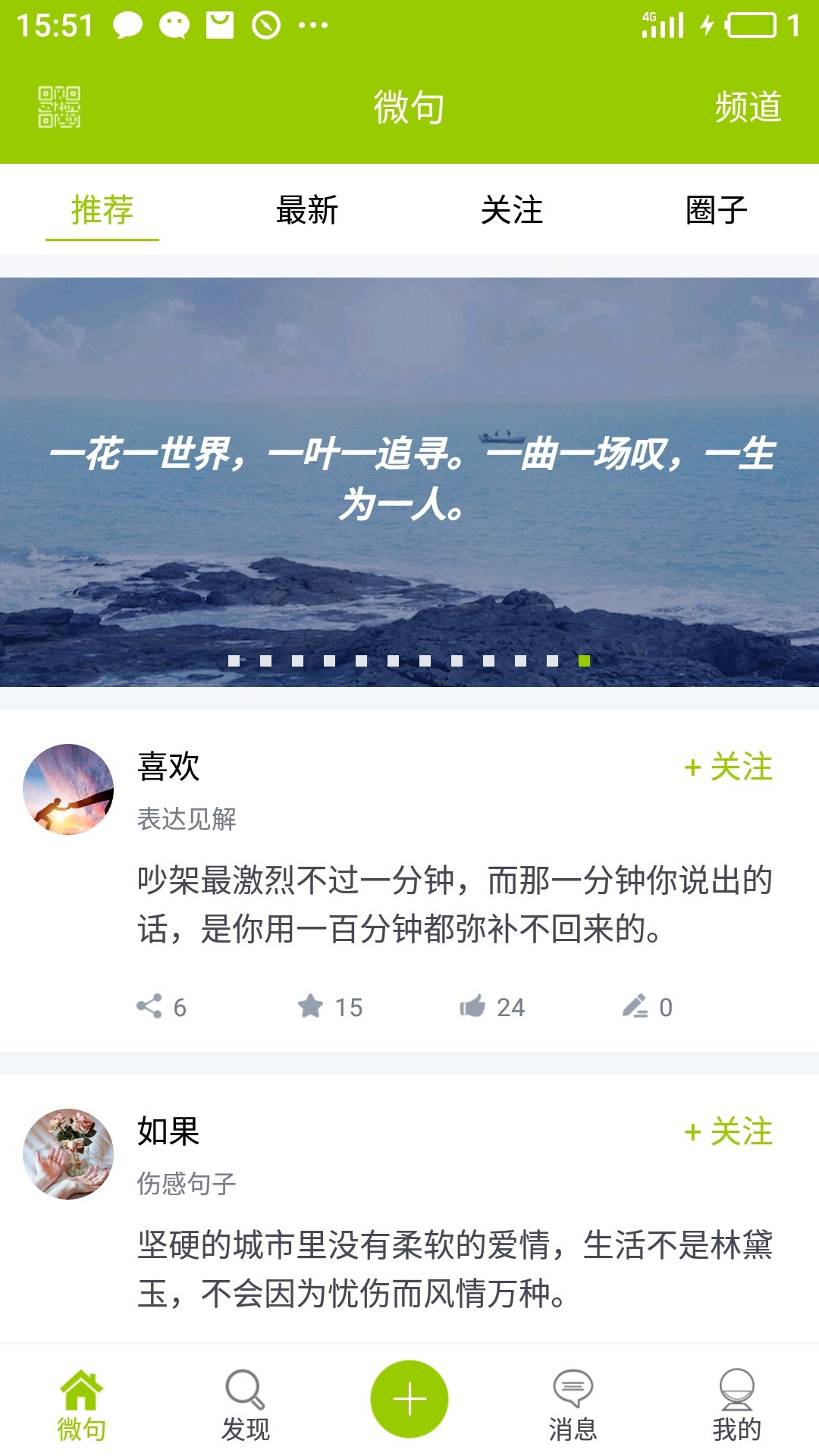Image resolution: width=819 pixels, height=1456 pixels.
Task: Open the 发现 discover tab
Action: [x=245, y=1404]
